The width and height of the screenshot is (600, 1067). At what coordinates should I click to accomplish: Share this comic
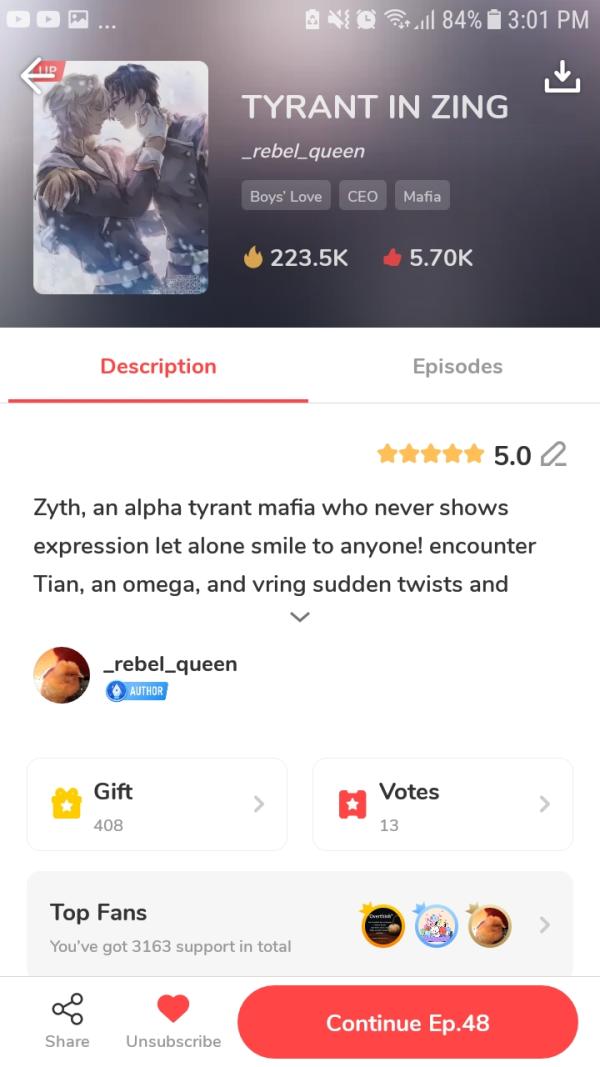67,1021
